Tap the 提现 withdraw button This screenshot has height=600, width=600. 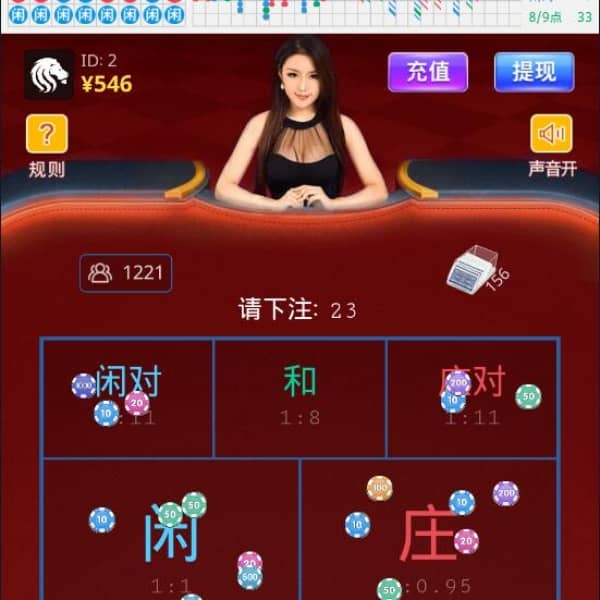click(x=534, y=72)
